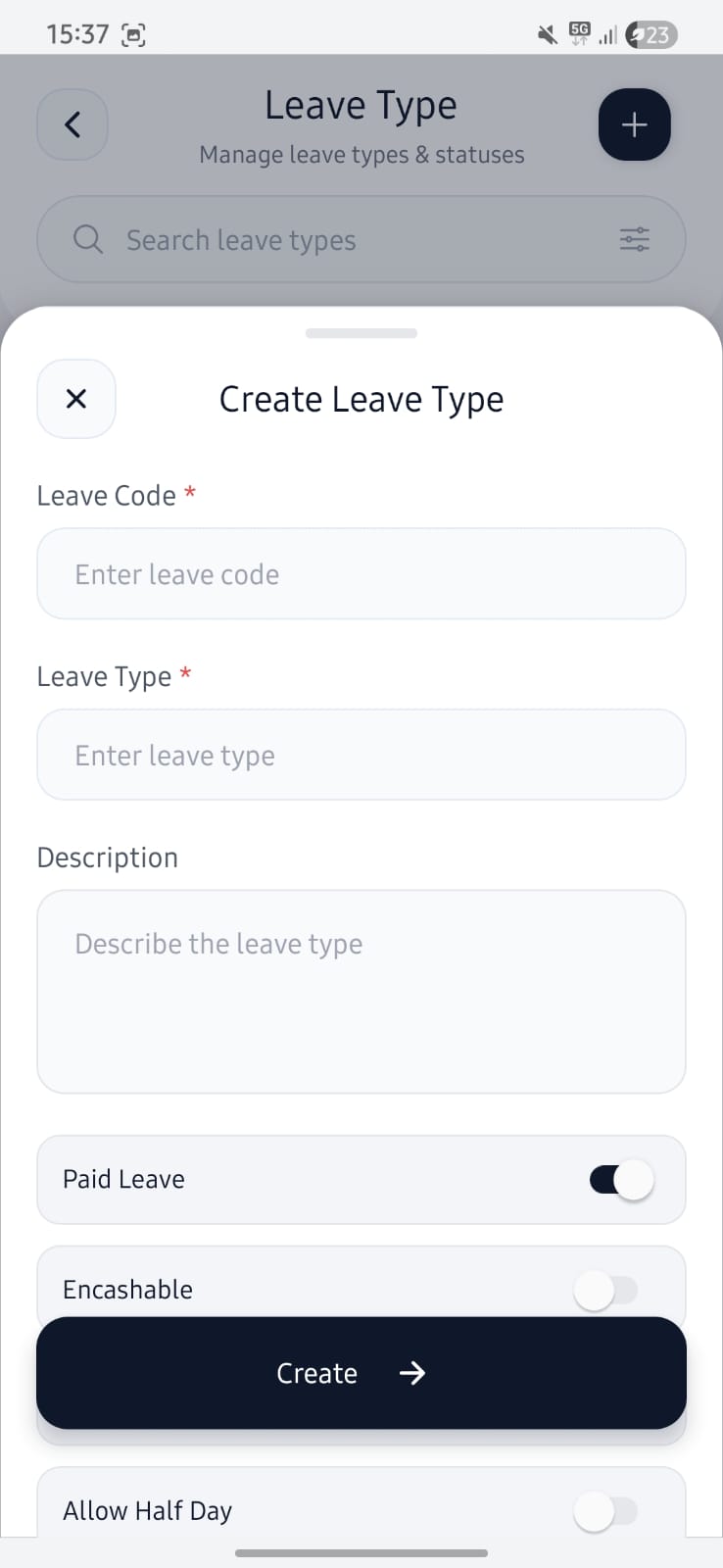Open the filter options icon

tap(635, 240)
